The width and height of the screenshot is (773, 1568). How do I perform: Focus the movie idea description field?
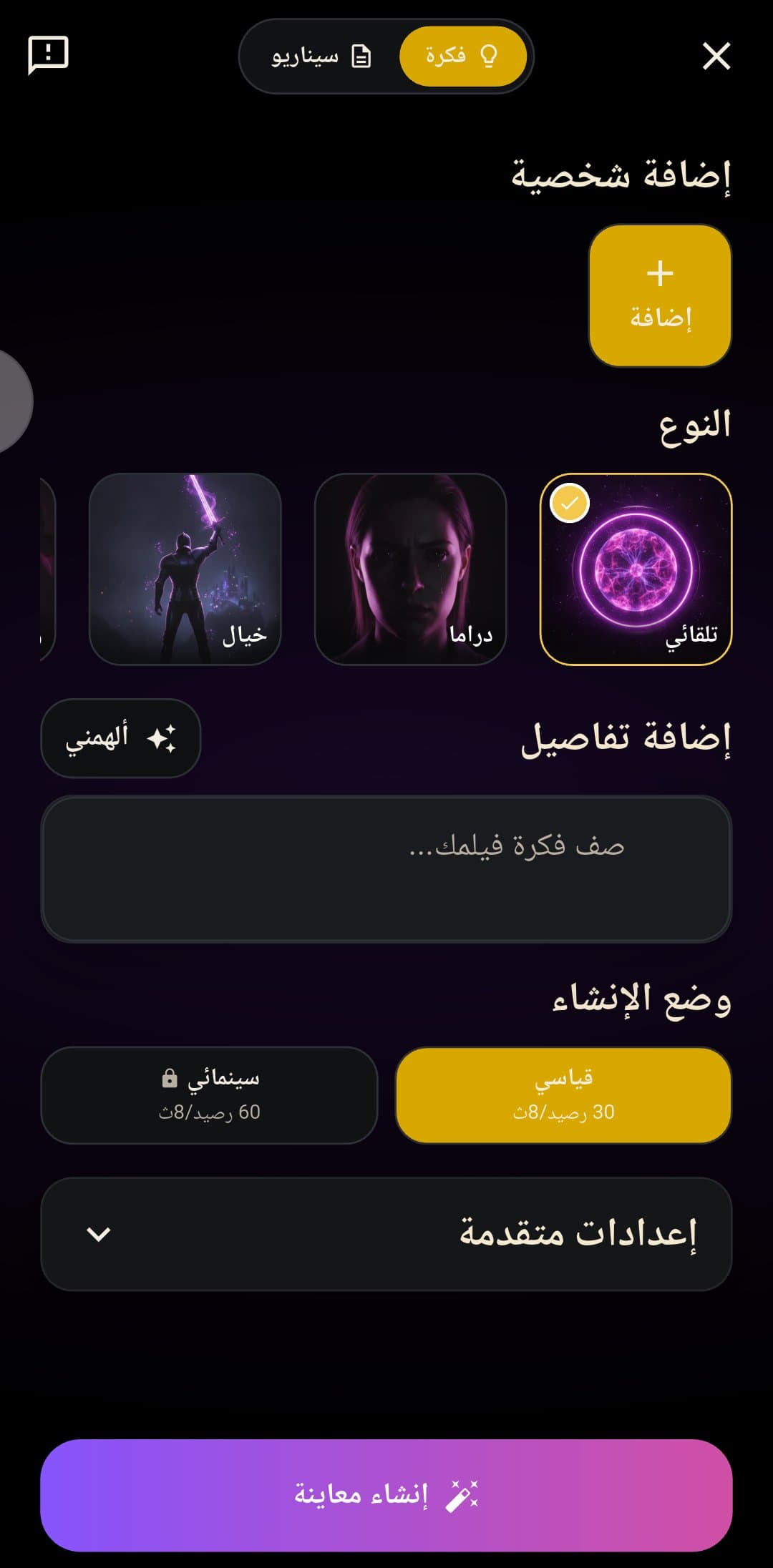pos(386,868)
